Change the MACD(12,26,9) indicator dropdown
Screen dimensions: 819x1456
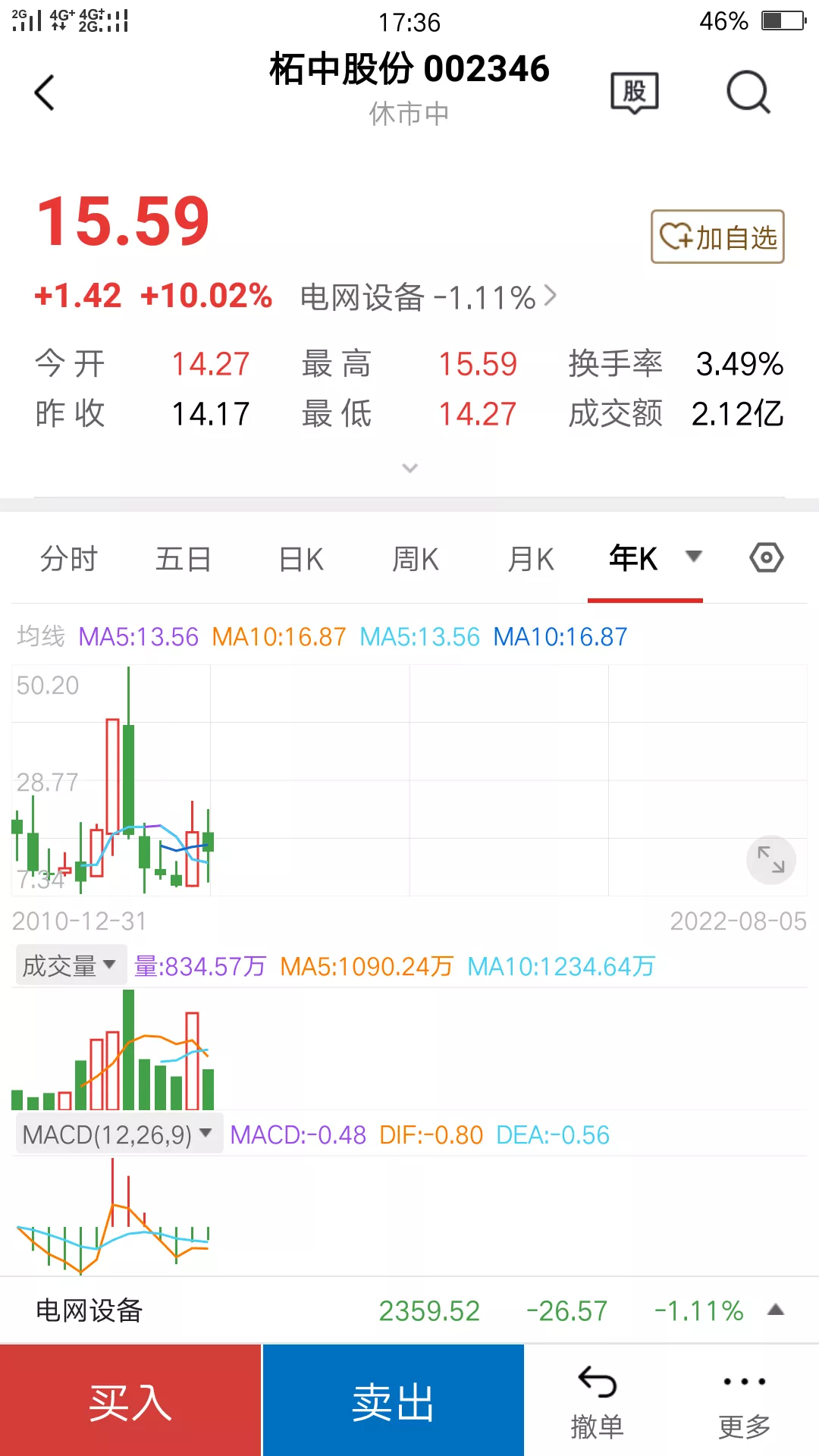[x=118, y=1134]
